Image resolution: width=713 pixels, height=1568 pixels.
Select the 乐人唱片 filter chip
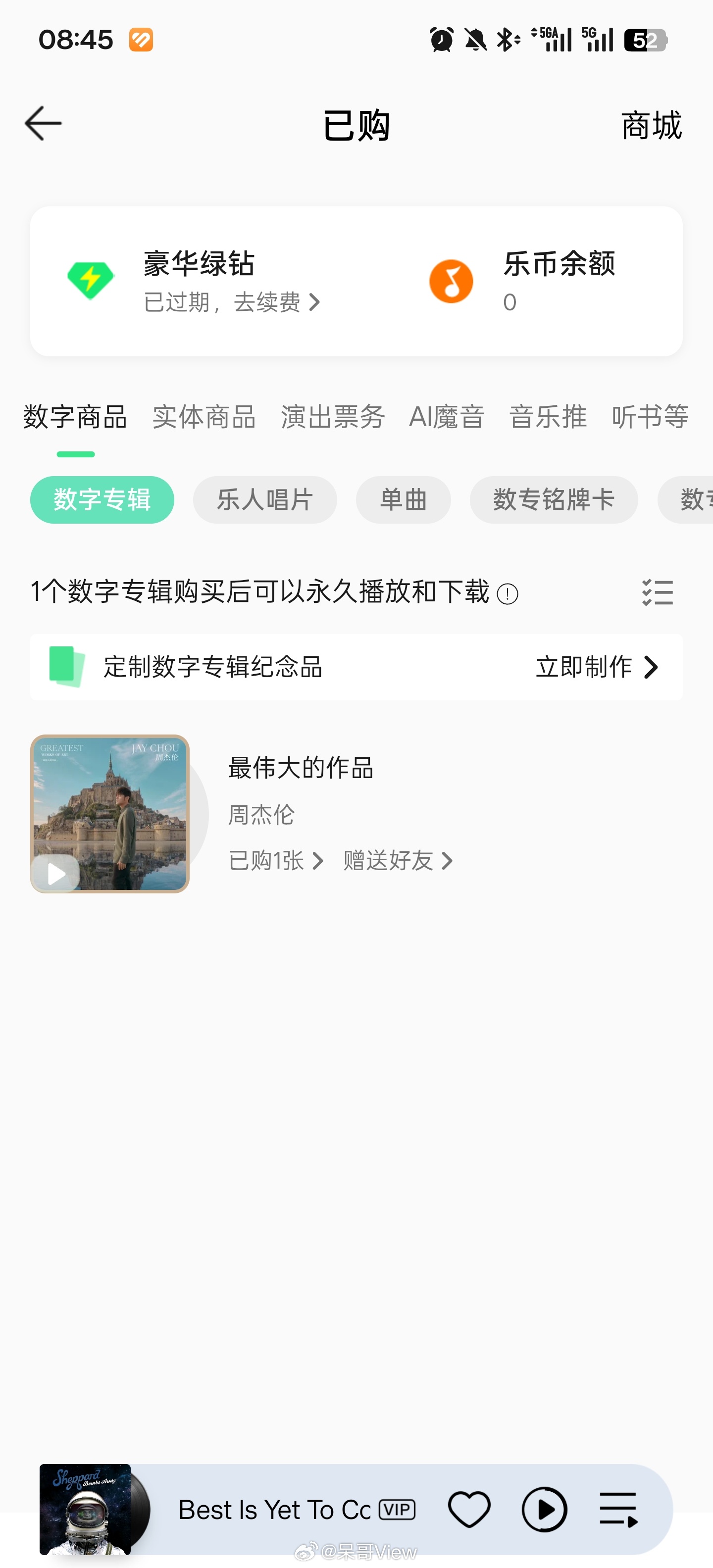pyautogui.click(x=265, y=499)
